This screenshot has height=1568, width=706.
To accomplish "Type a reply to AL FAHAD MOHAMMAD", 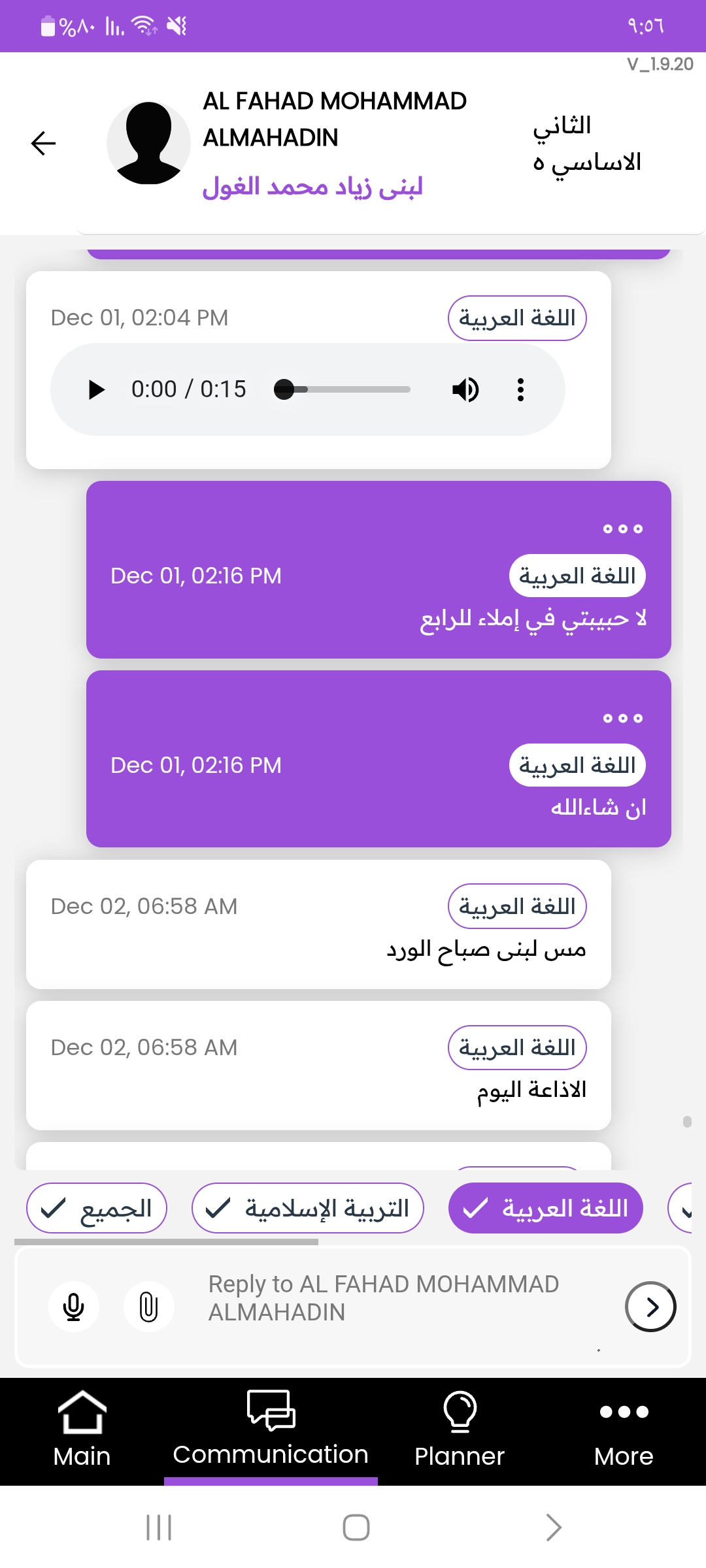I will tap(392, 1298).
